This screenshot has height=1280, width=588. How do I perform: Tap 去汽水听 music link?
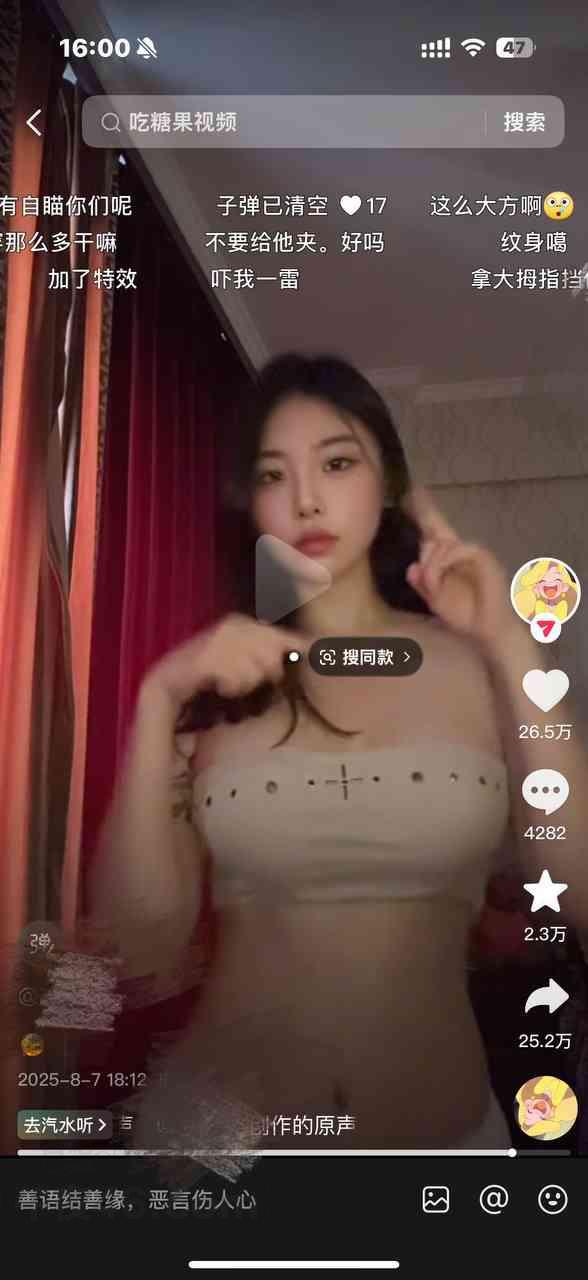[64, 1125]
